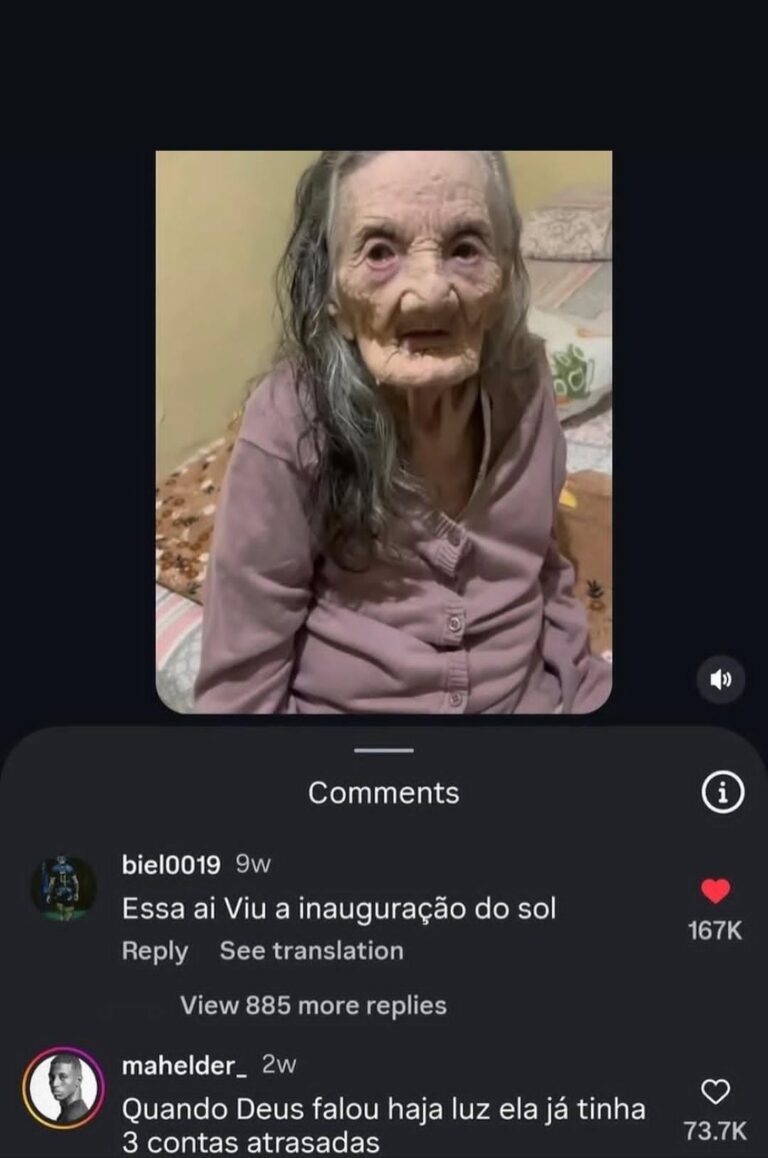Toggle the video sound speaker icon
This screenshot has width=768, height=1158.
tap(720, 679)
